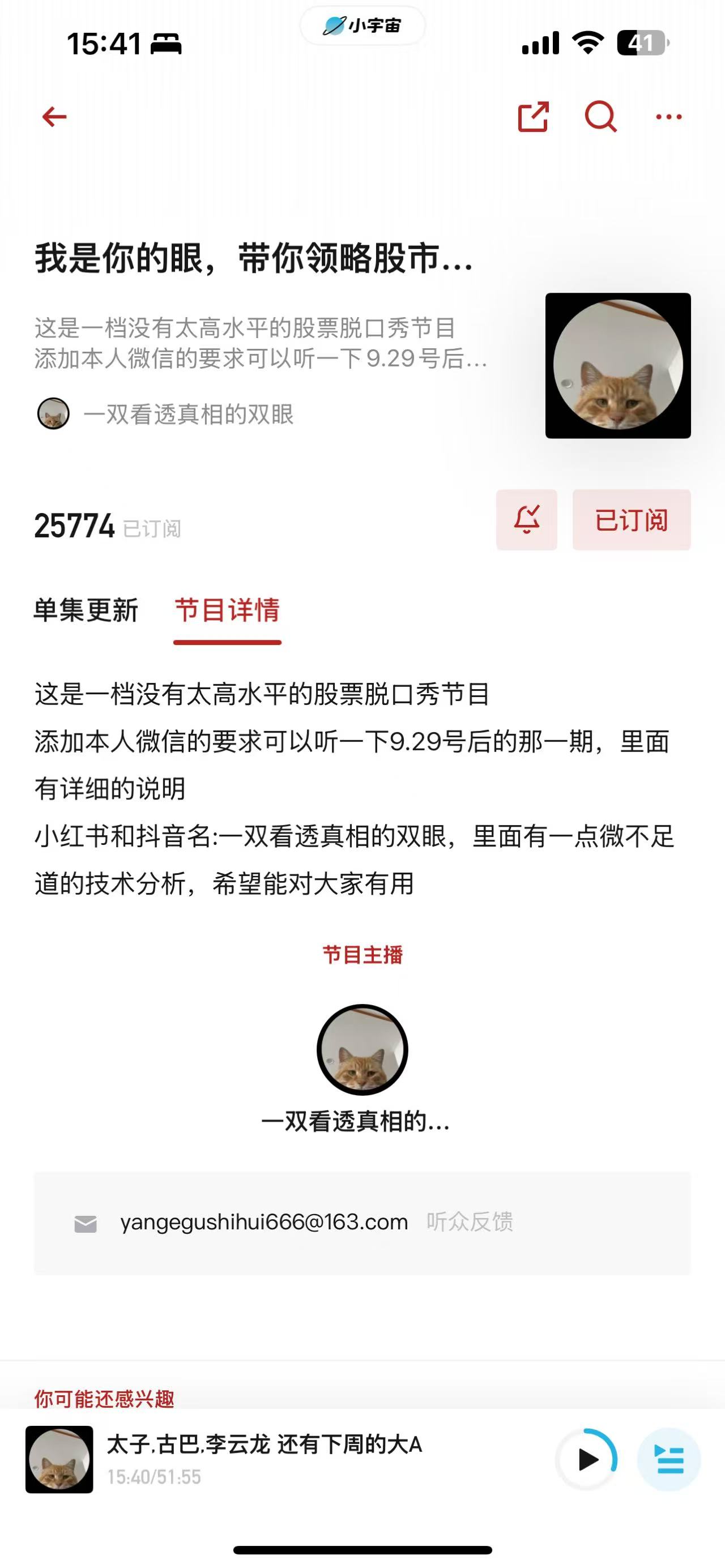The image size is (725, 1568).
Task: Open the three-dot overflow menu
Action: pyautogui.click(x=668, y=116)
